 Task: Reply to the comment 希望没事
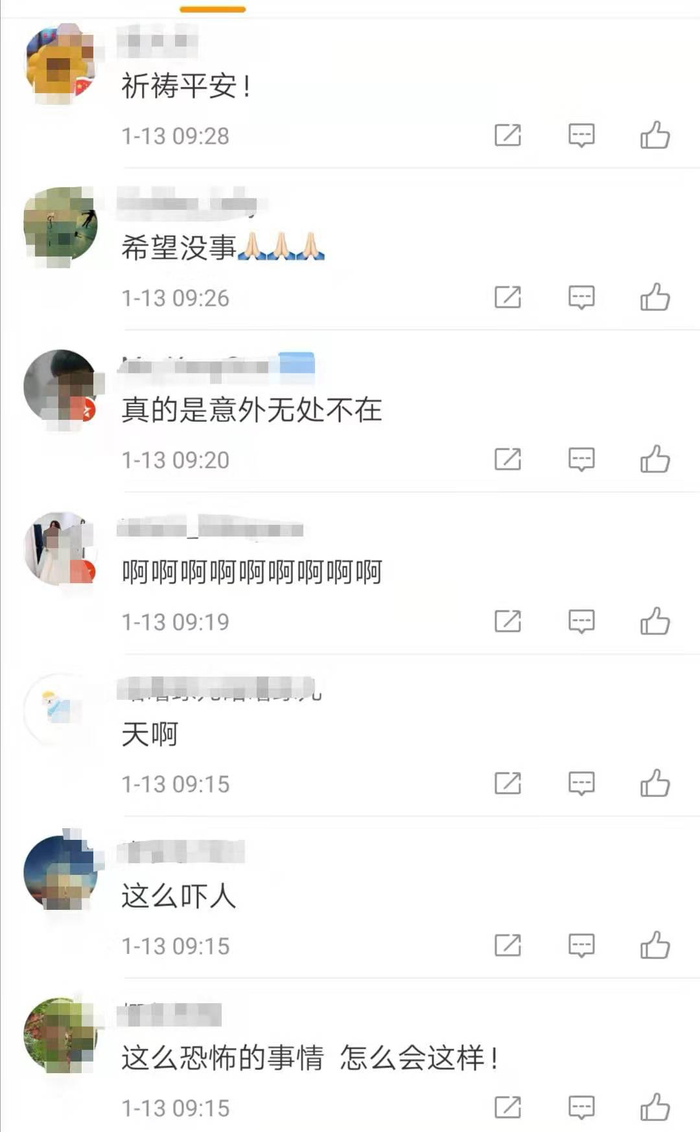pyautogui.click(x=581, y=297)
